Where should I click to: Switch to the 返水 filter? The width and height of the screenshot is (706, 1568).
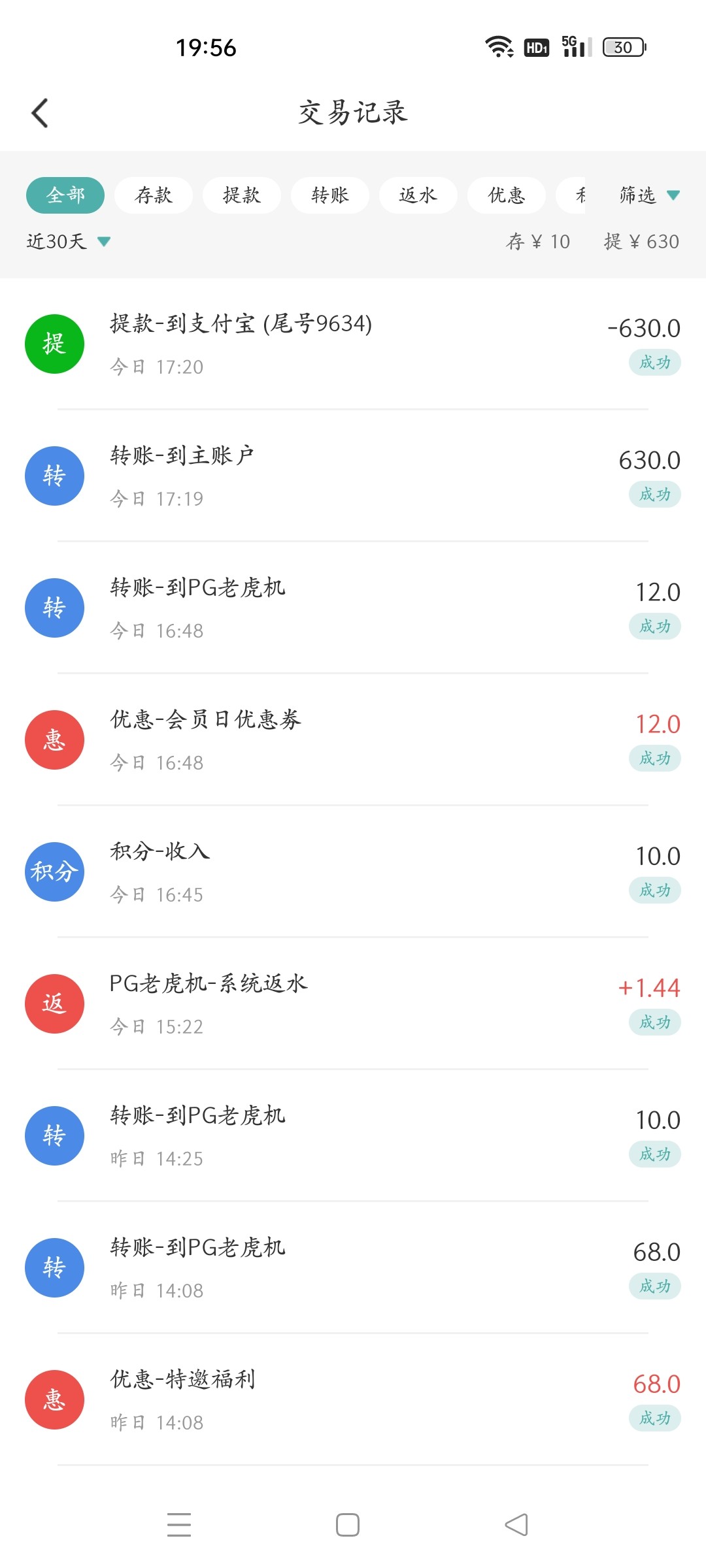click(x=418, y=195)
